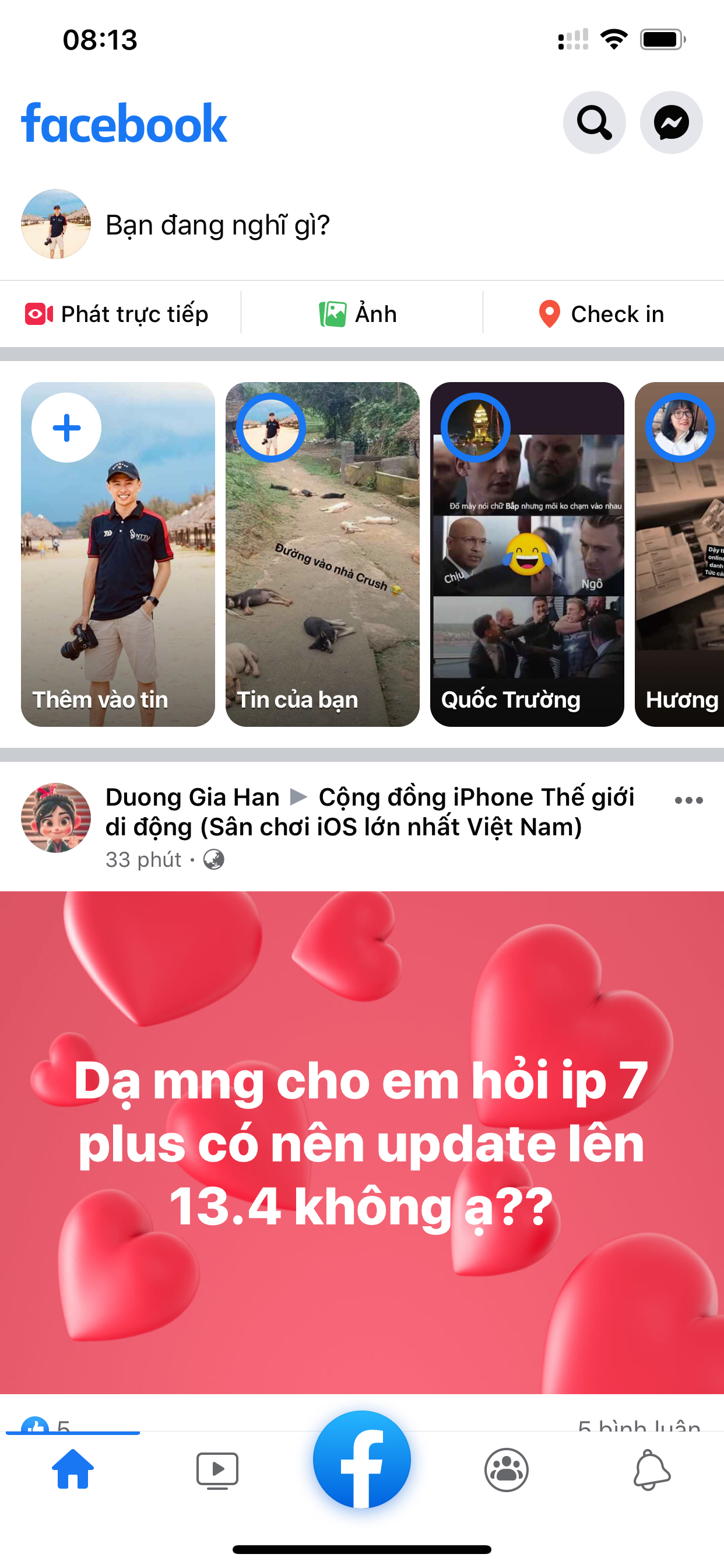Open Facebook search

(594, 123)
